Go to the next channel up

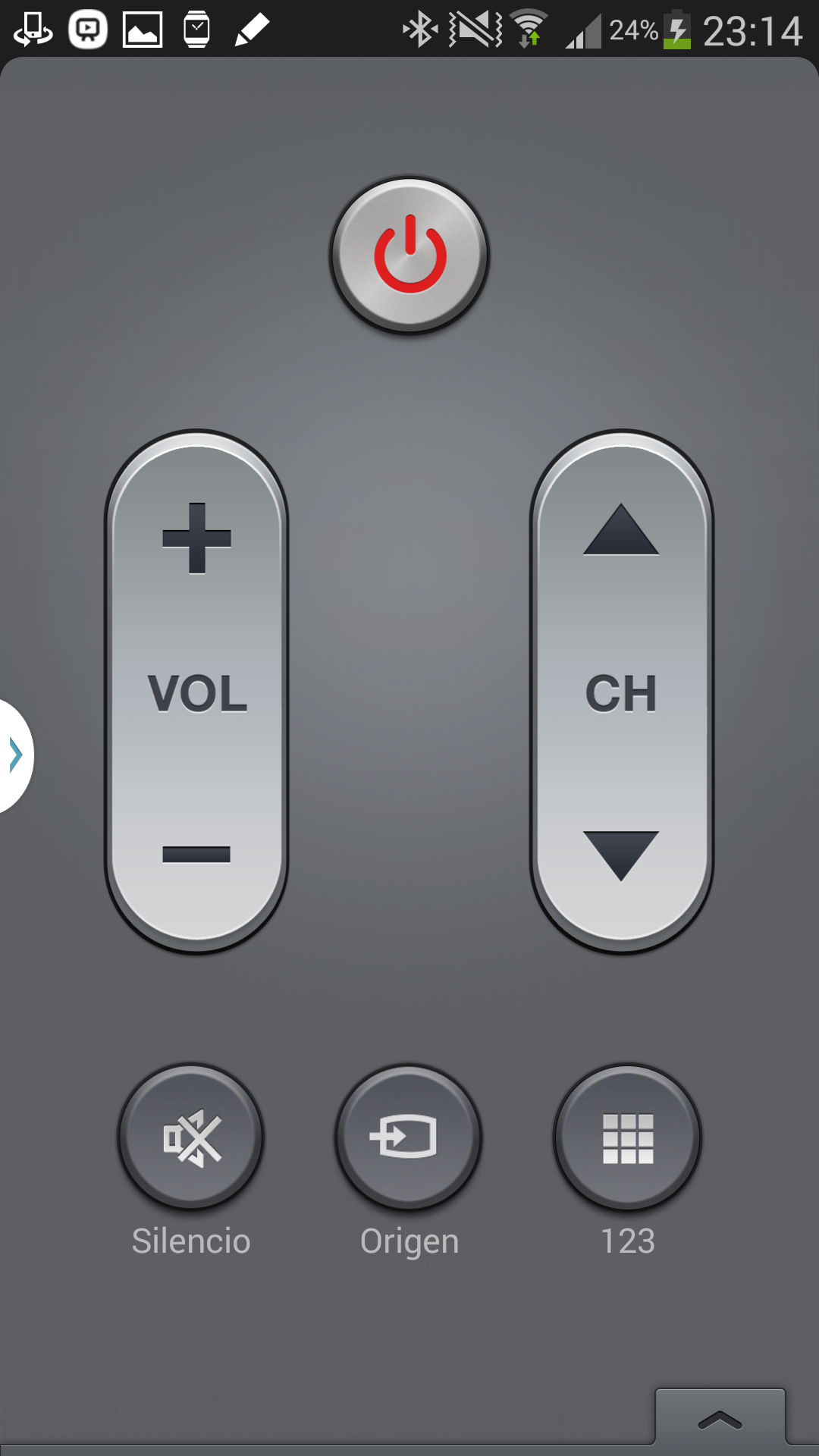pyautogui.click(x=620, y=531)
